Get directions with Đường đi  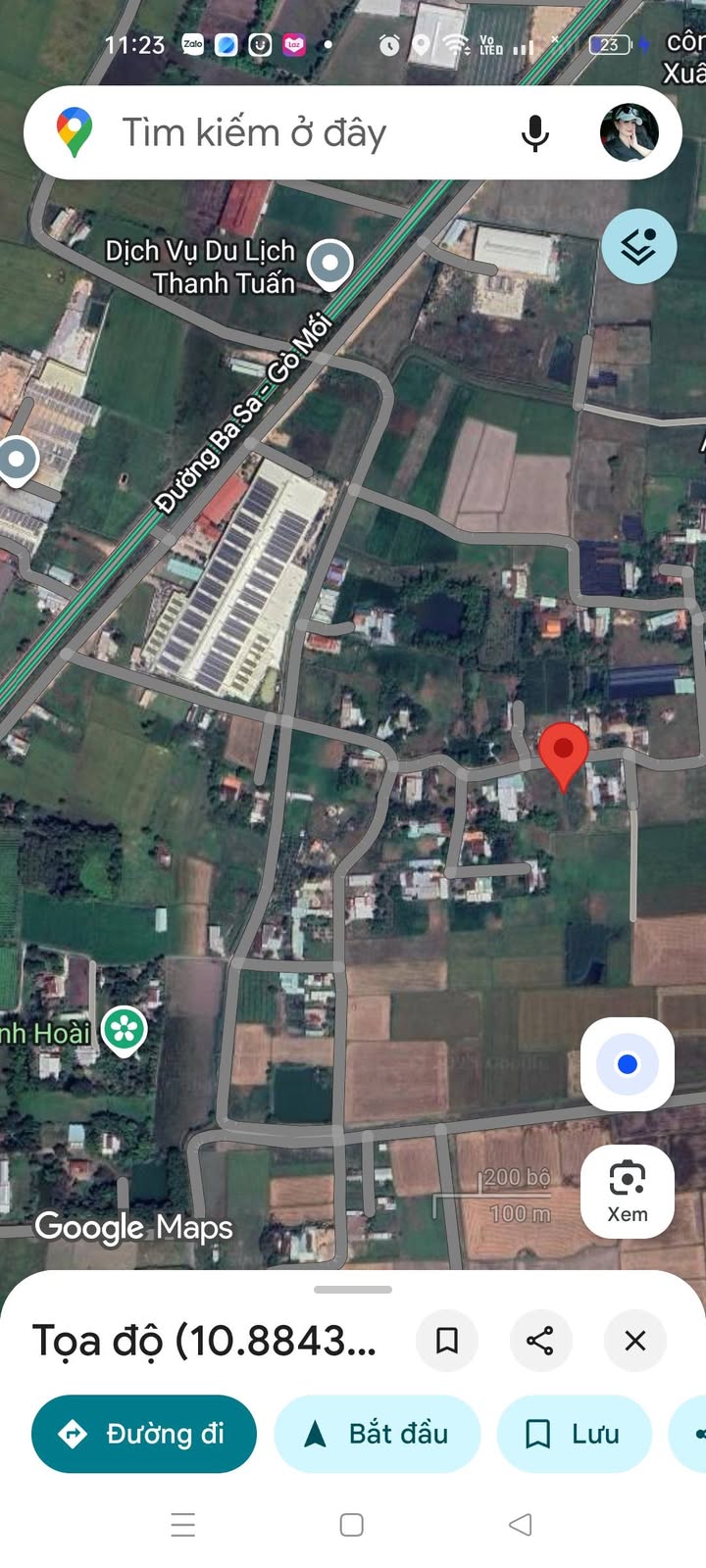point(144,1434)
